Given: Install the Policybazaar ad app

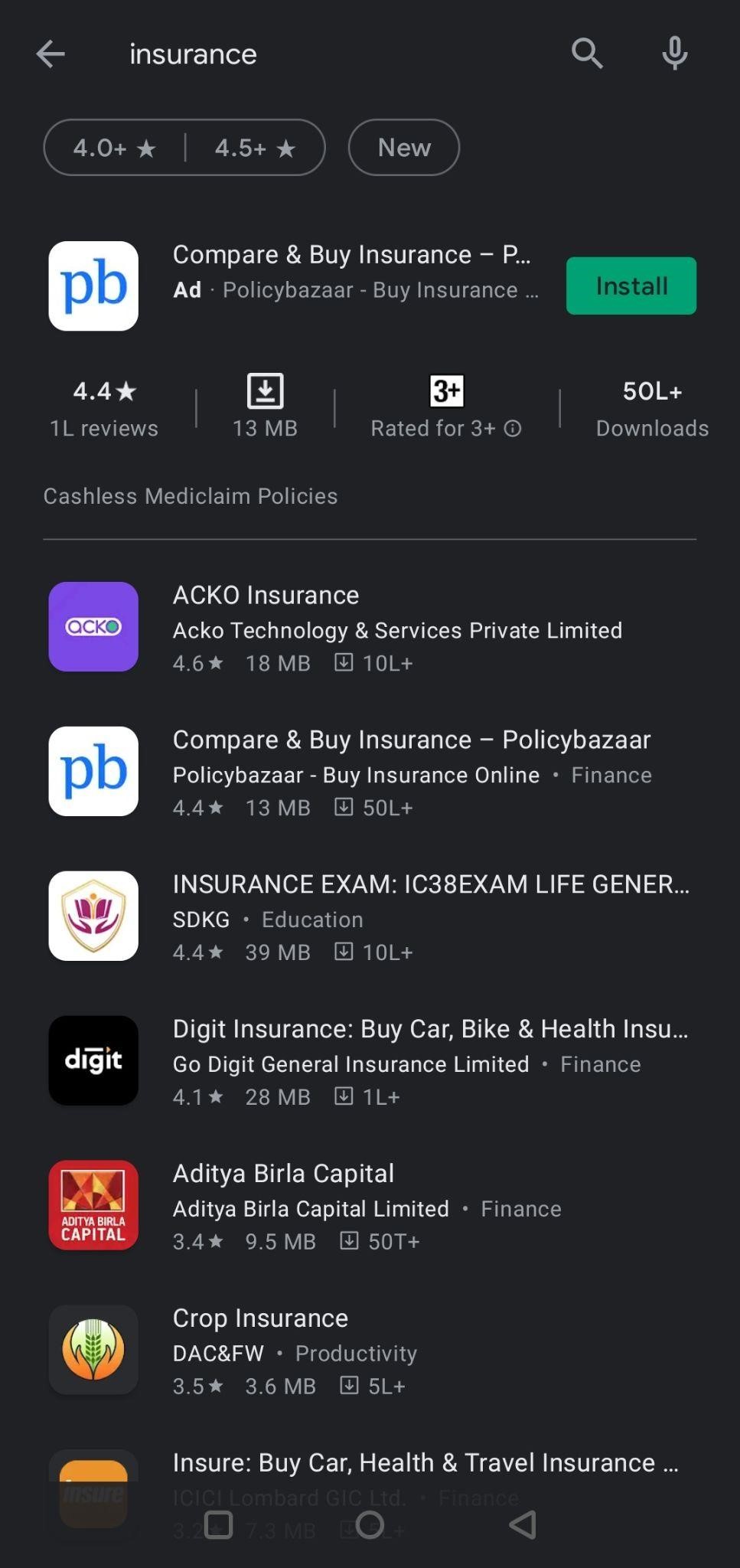Looking at the screenshot, I should [x=631, y=286].
